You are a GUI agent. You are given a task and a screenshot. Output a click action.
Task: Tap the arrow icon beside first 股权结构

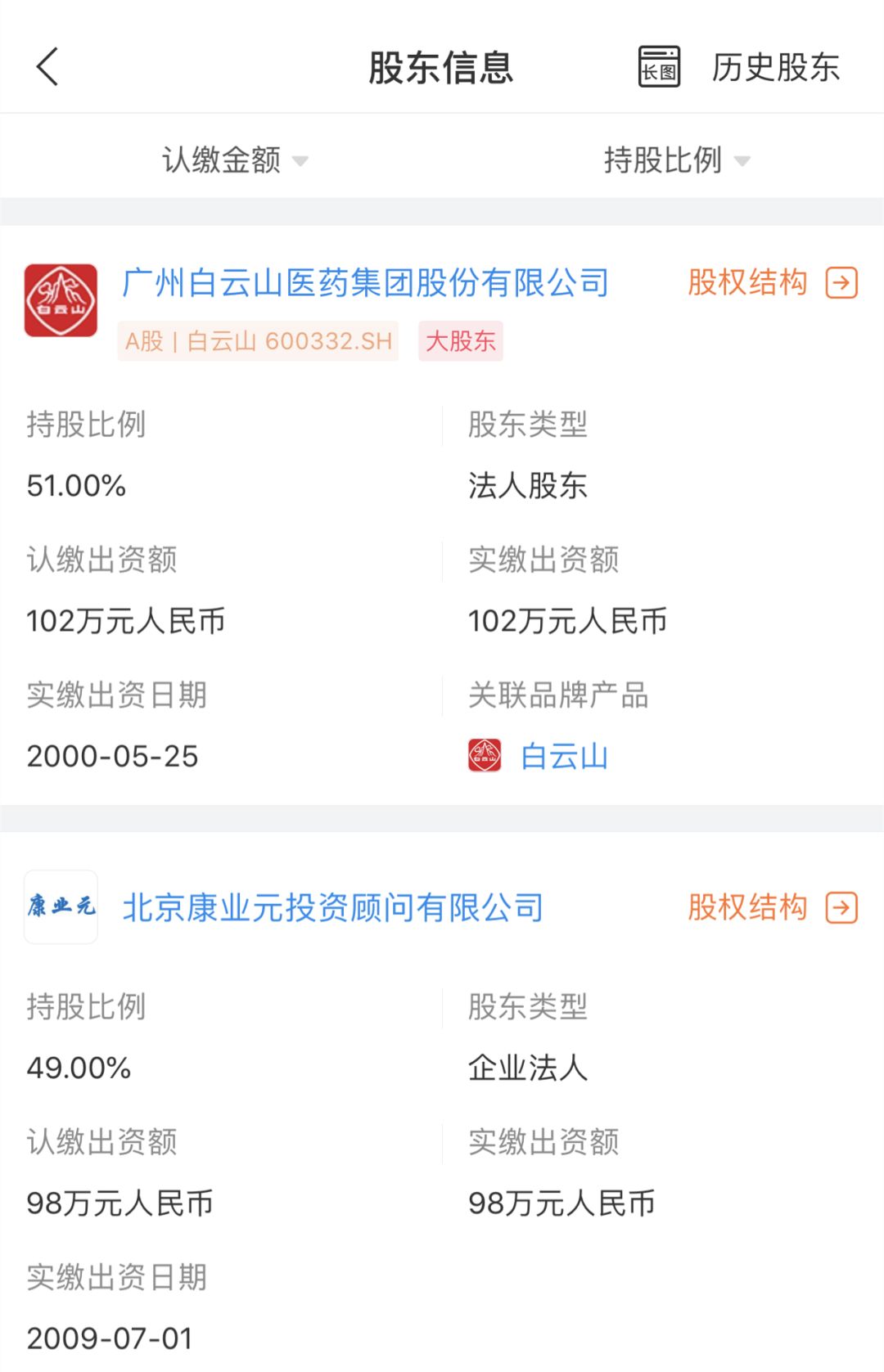[841, 283]
